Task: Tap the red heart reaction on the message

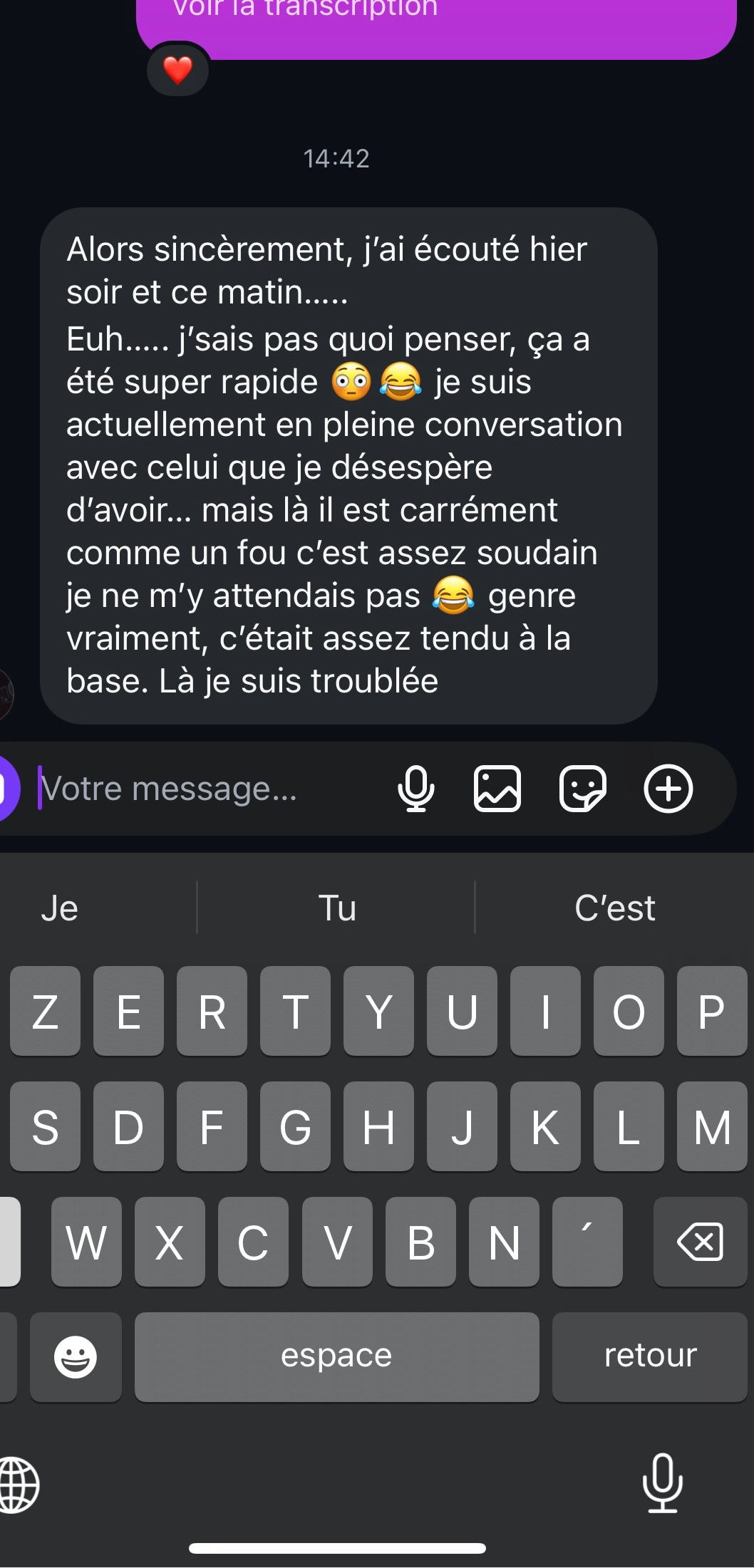Action: pos(176,71)
